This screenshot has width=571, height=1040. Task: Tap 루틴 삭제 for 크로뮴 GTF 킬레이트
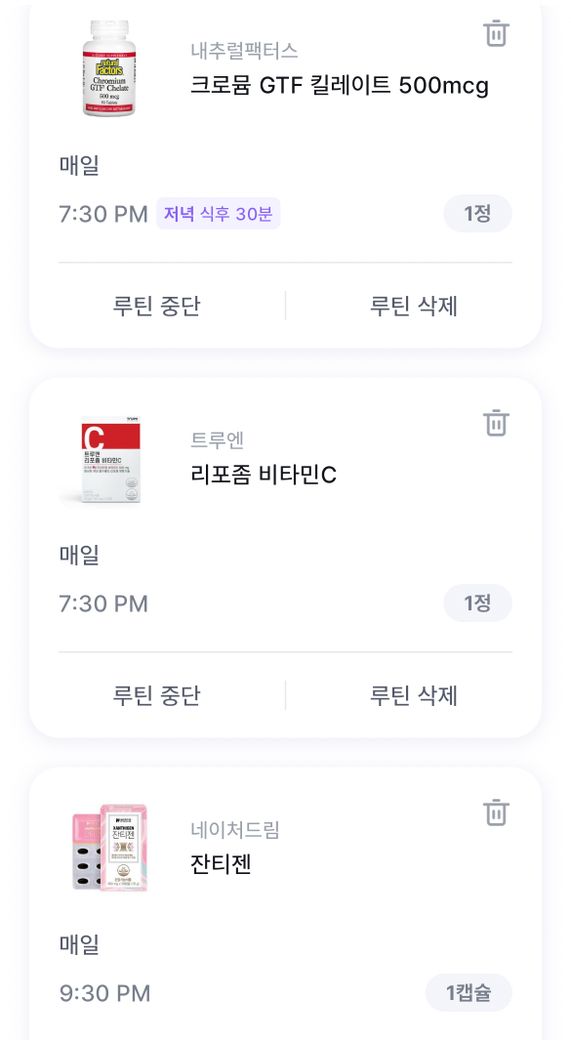414,306
